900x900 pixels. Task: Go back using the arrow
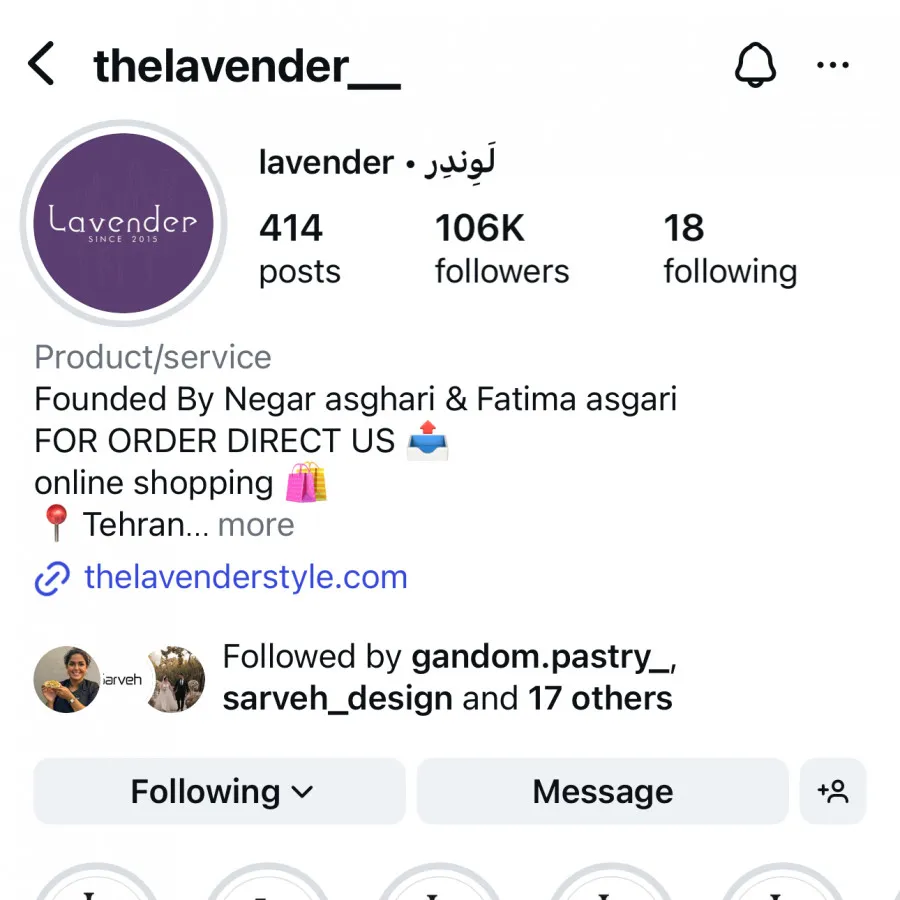(x=41, y=66)
